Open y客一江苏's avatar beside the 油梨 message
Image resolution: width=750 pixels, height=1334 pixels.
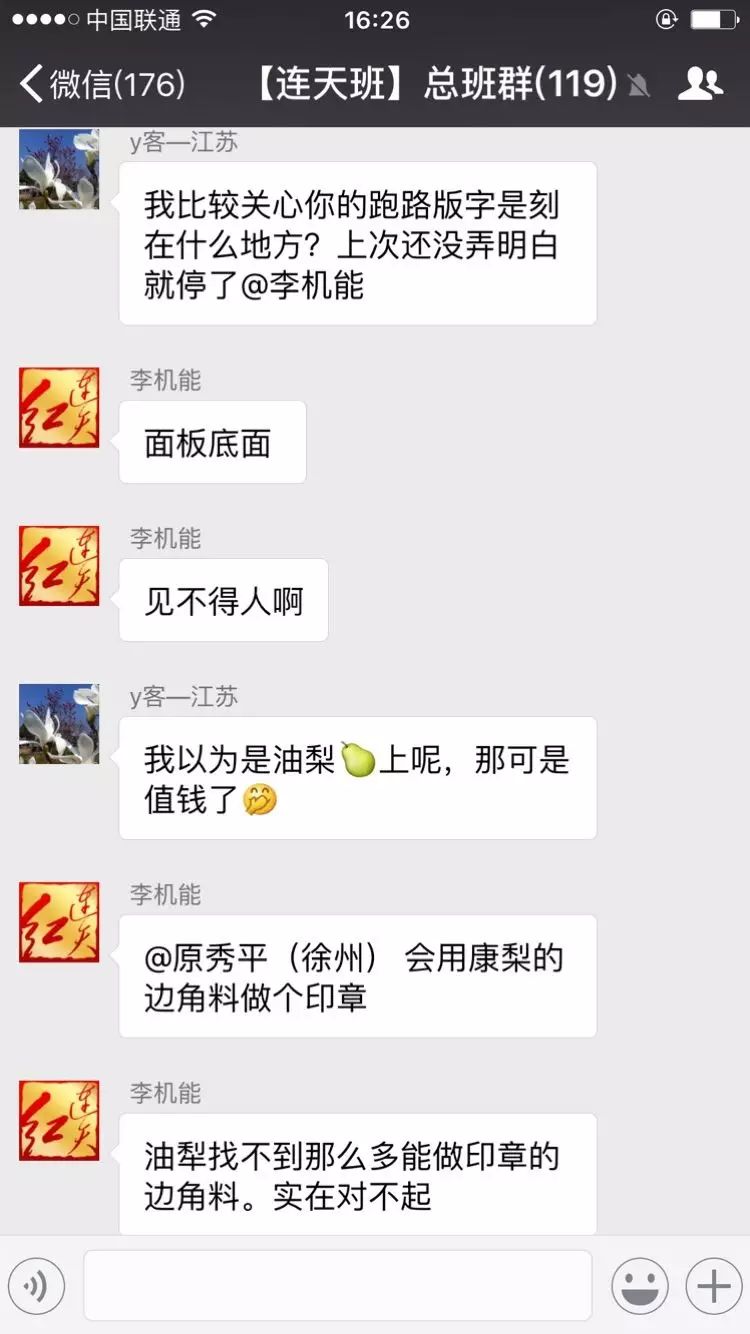(59, 724)
